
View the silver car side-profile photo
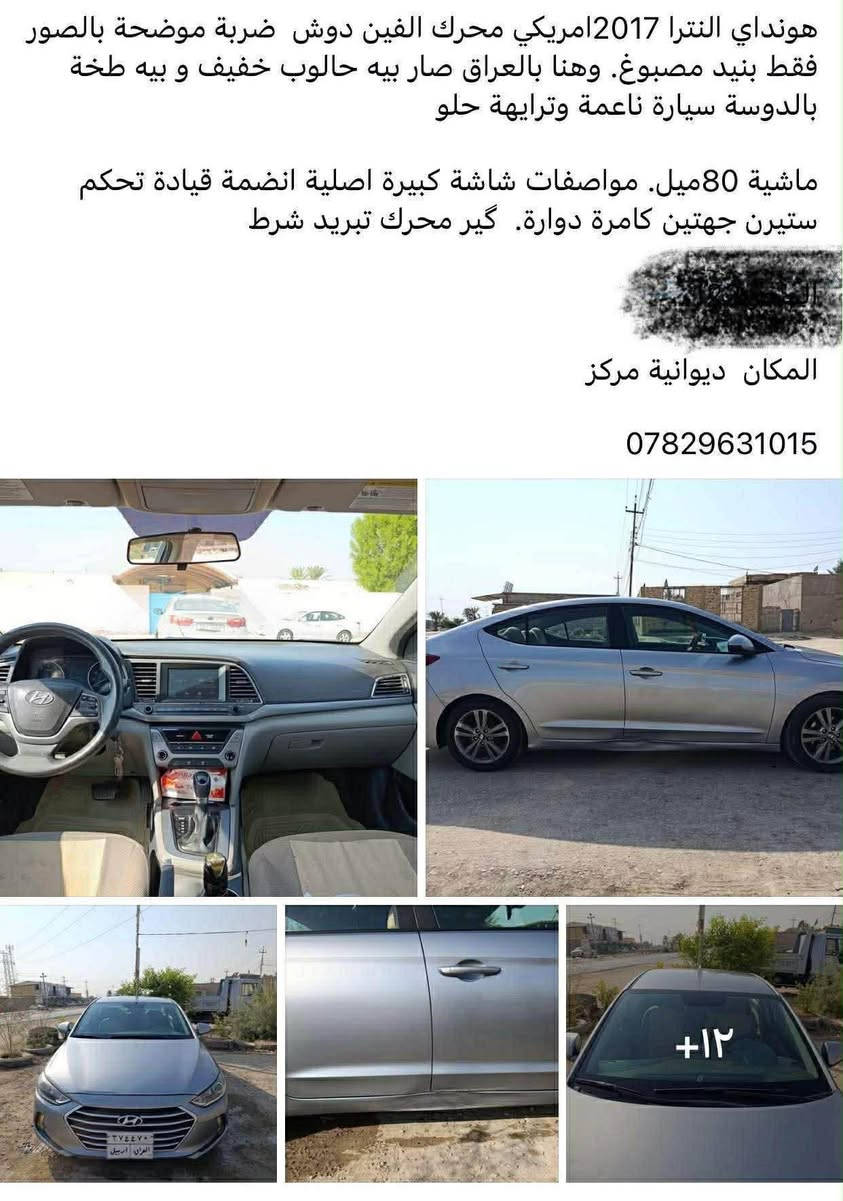[634, 688]
